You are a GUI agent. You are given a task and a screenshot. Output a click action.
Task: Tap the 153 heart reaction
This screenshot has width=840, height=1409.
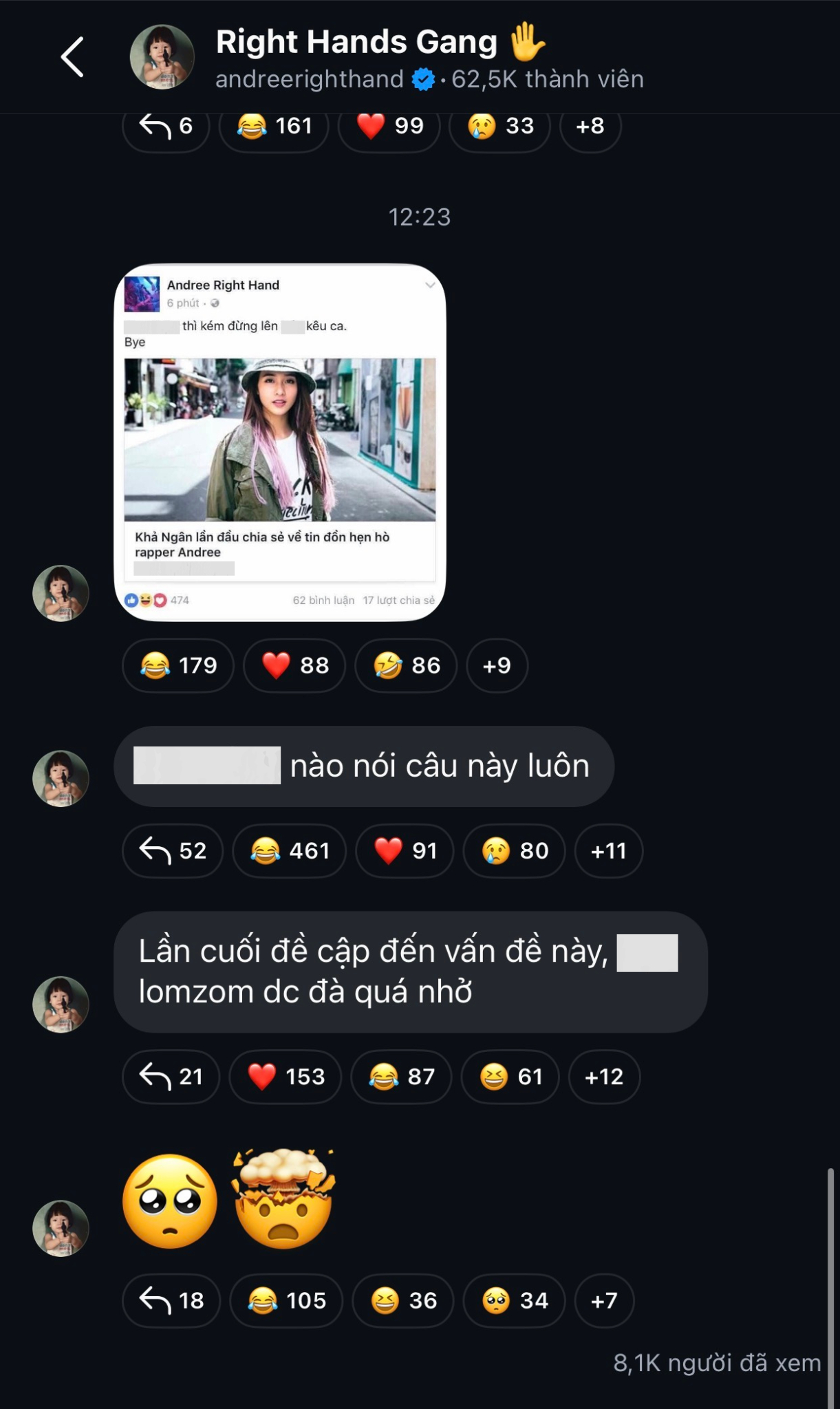click(286, 1077)
